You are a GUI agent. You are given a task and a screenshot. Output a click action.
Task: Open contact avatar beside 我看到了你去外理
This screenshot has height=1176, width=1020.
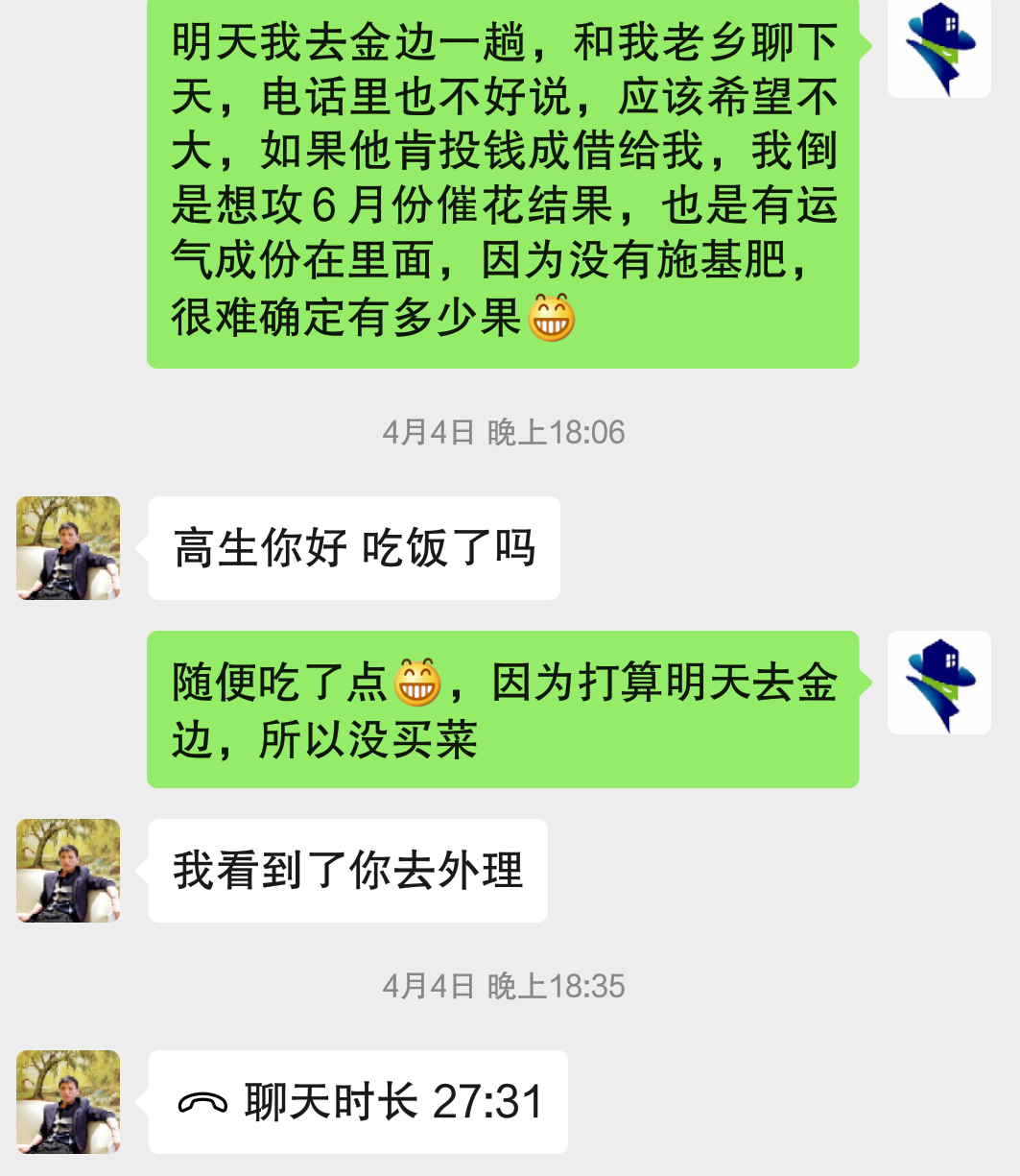pyautogui.click(x=68, y=871)
